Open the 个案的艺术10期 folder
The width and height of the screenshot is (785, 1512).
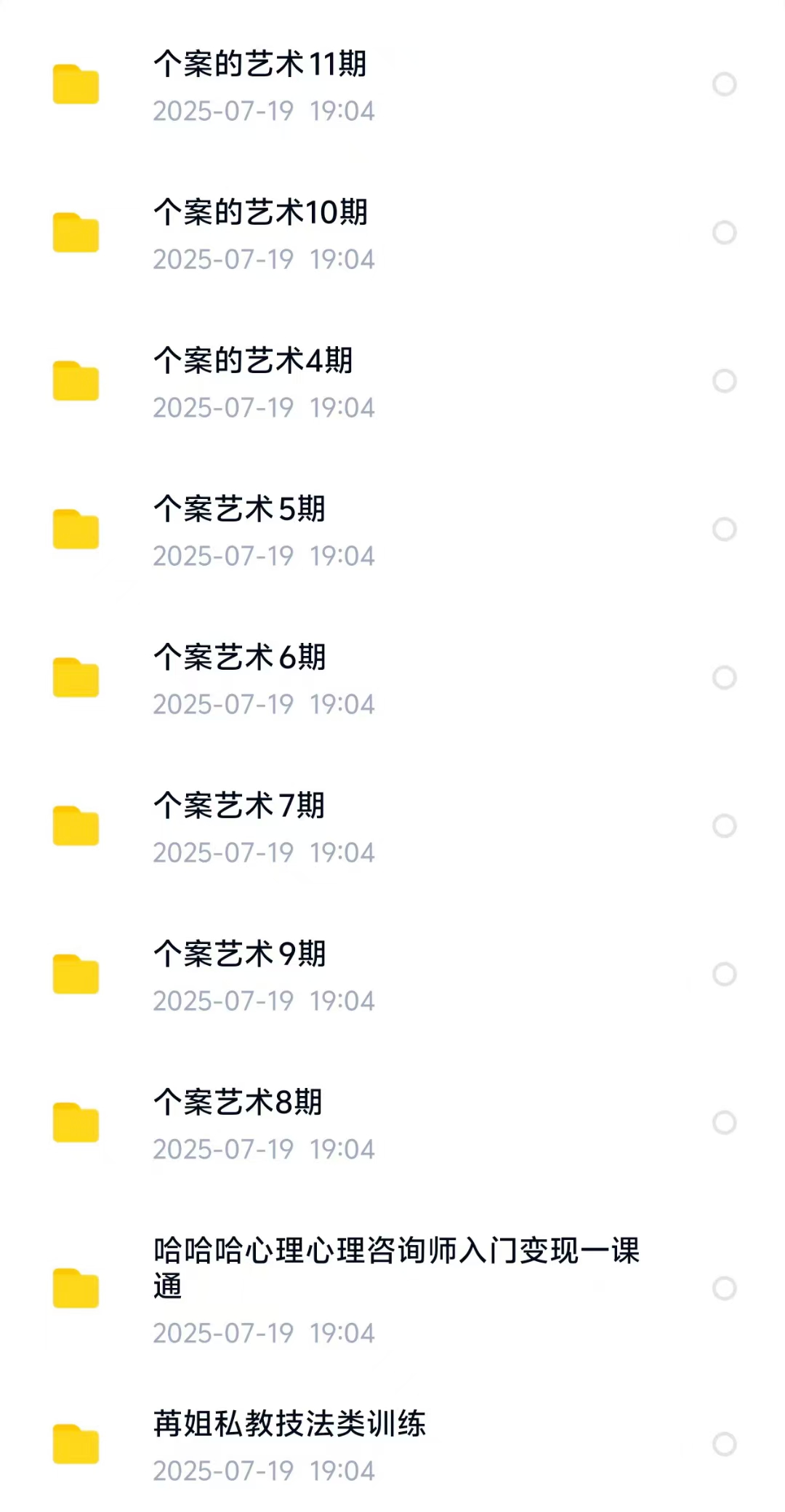(260, 214)
